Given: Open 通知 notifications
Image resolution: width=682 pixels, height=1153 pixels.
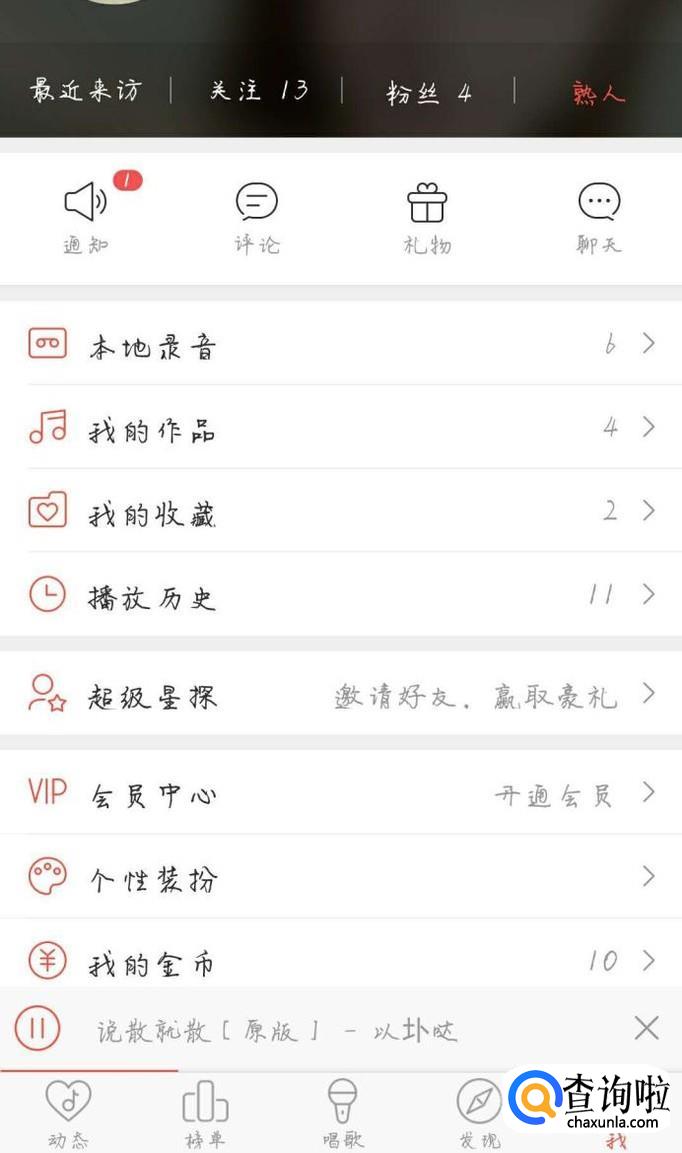Looking at the screenshot, I should [x=86, y=217].
